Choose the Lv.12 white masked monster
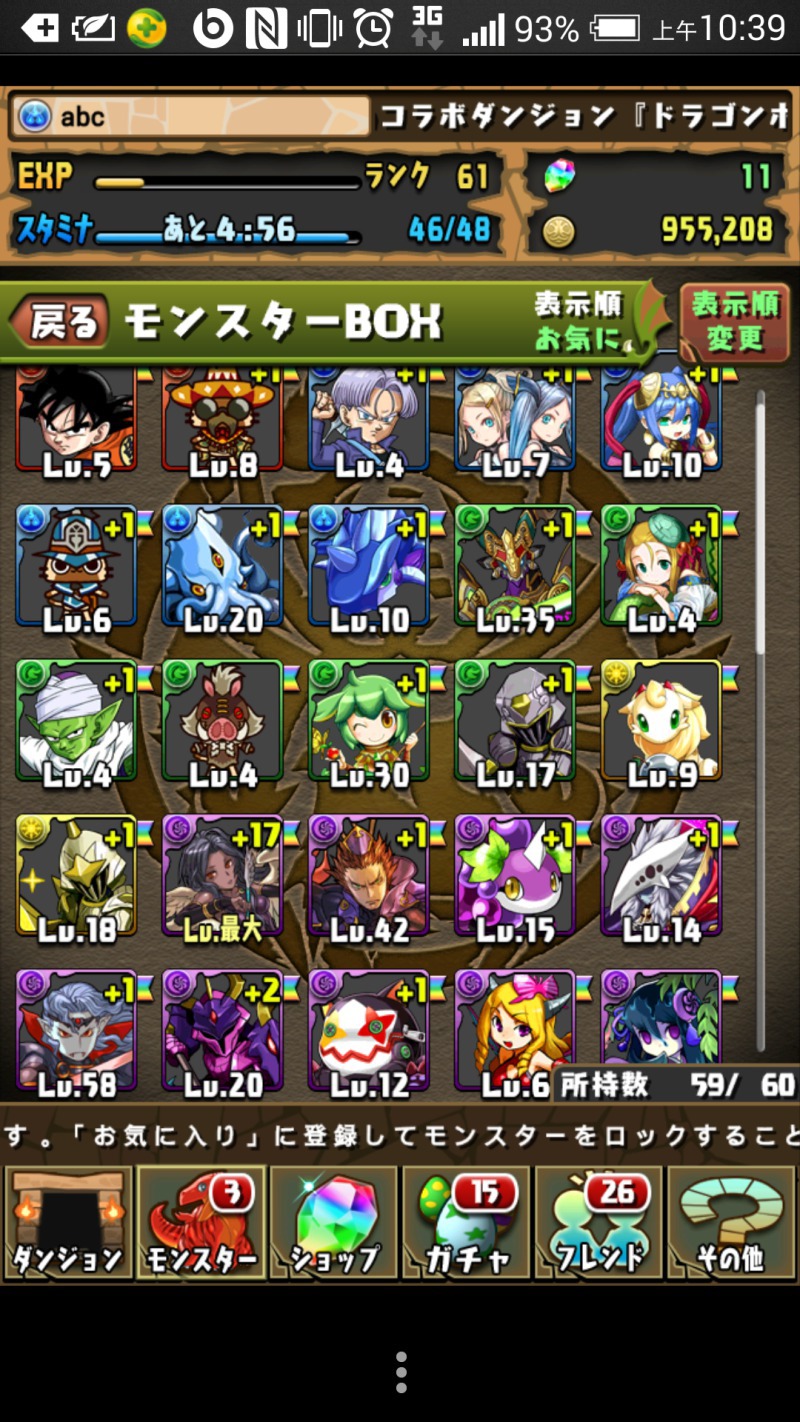The image size is (800, 1422). (369, 1030)
